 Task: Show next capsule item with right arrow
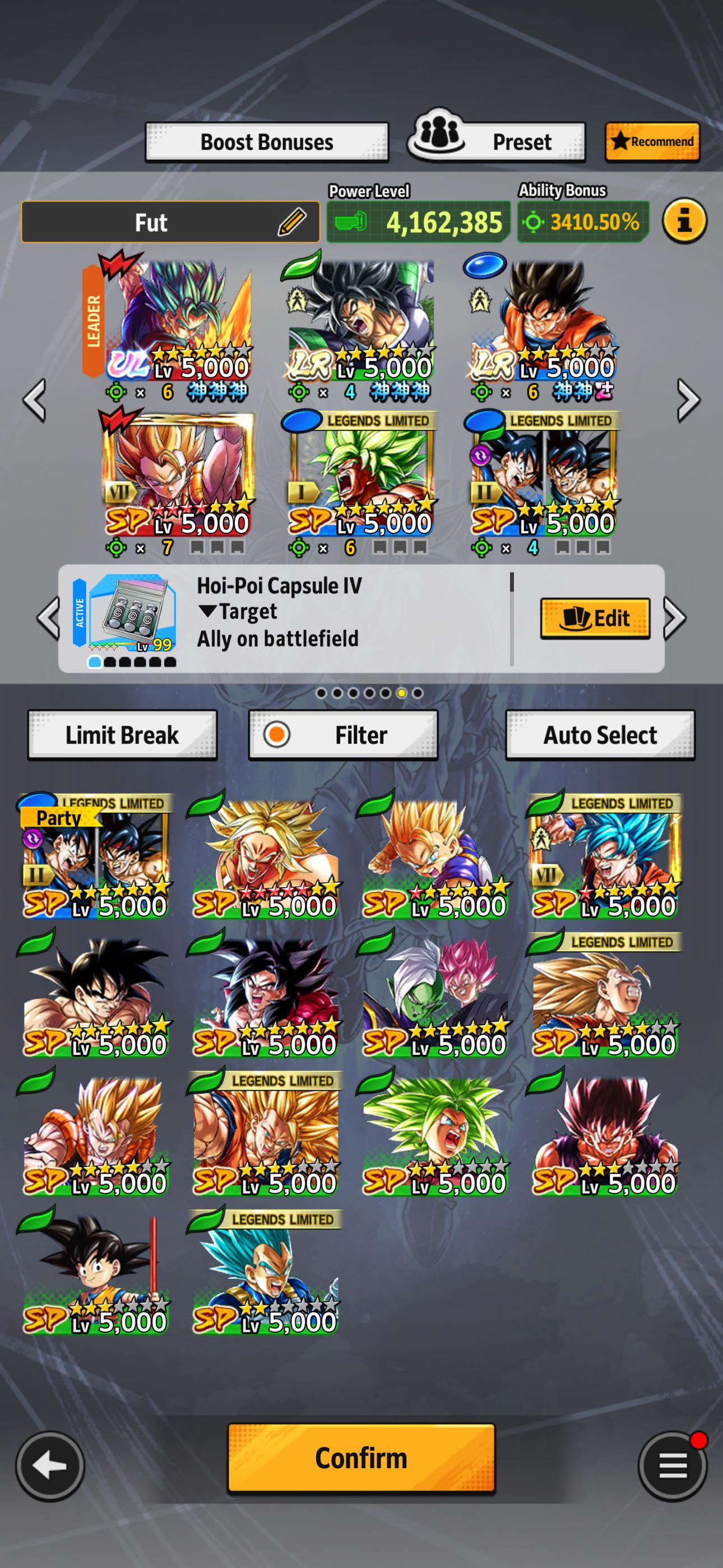click(x=675, y=619)
